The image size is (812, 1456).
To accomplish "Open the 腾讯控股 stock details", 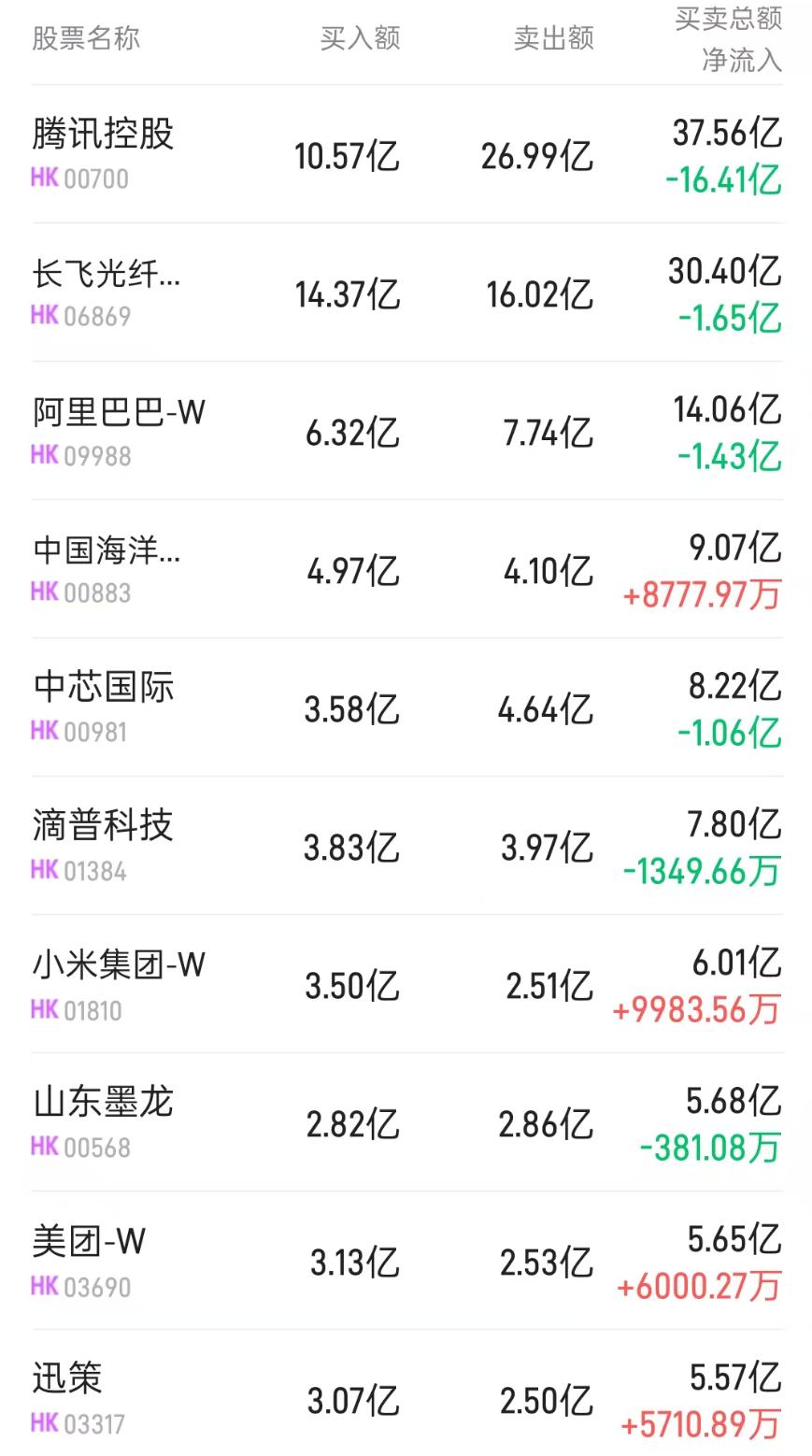I will (x=102, y=136).
